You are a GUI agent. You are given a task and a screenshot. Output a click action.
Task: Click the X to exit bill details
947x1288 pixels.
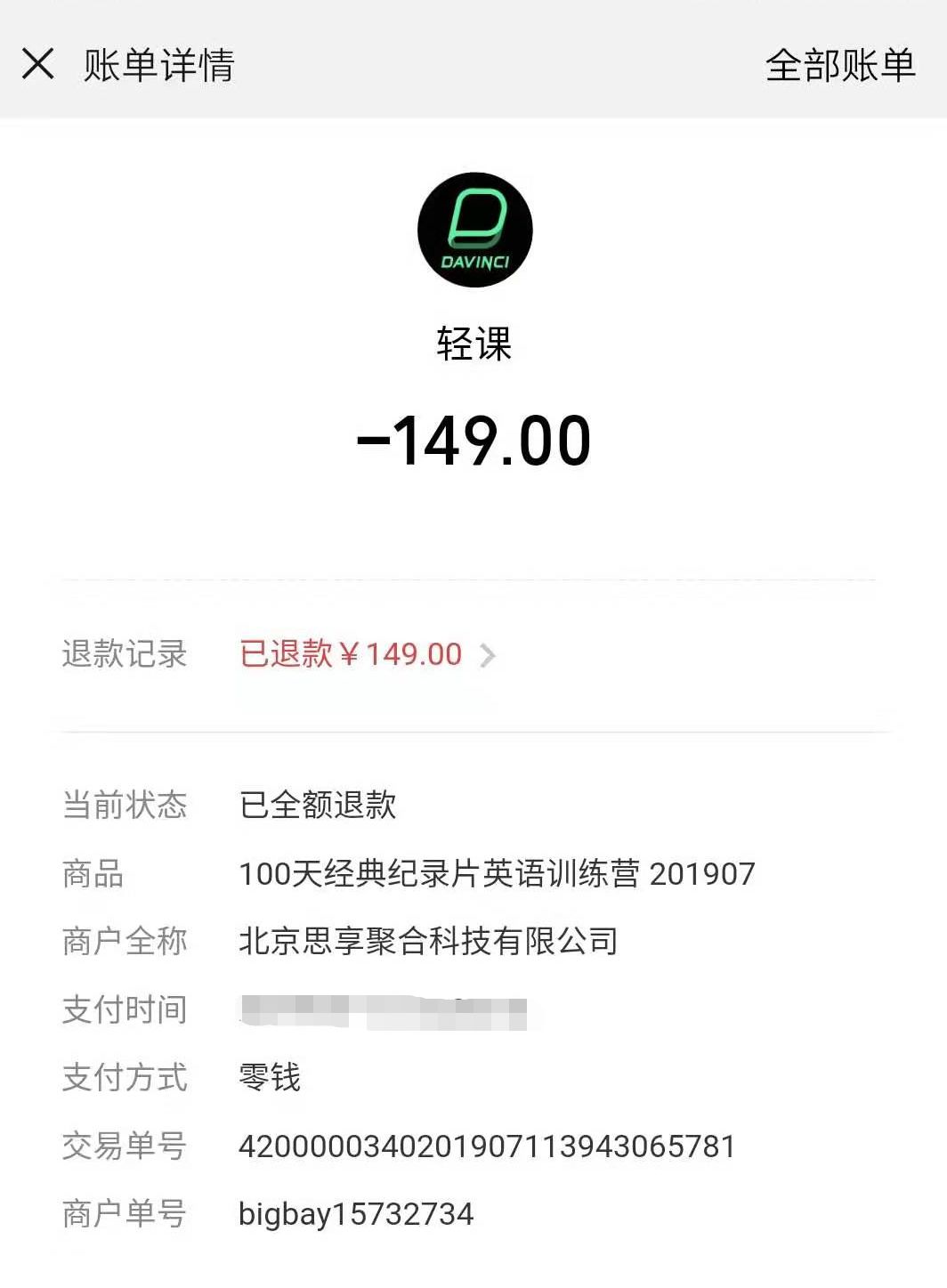[x=39, y=65]
